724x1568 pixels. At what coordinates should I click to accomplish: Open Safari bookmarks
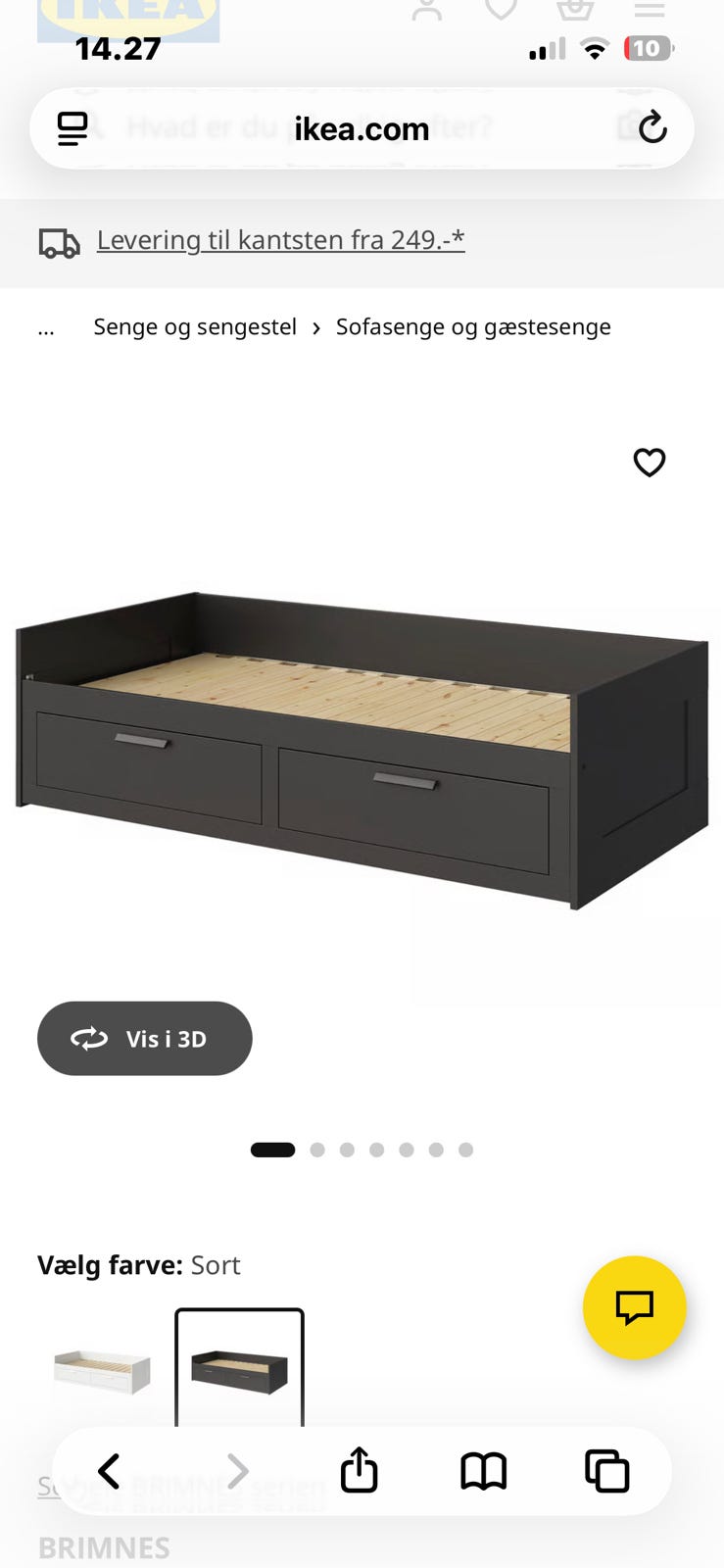tap(483, 1471)
